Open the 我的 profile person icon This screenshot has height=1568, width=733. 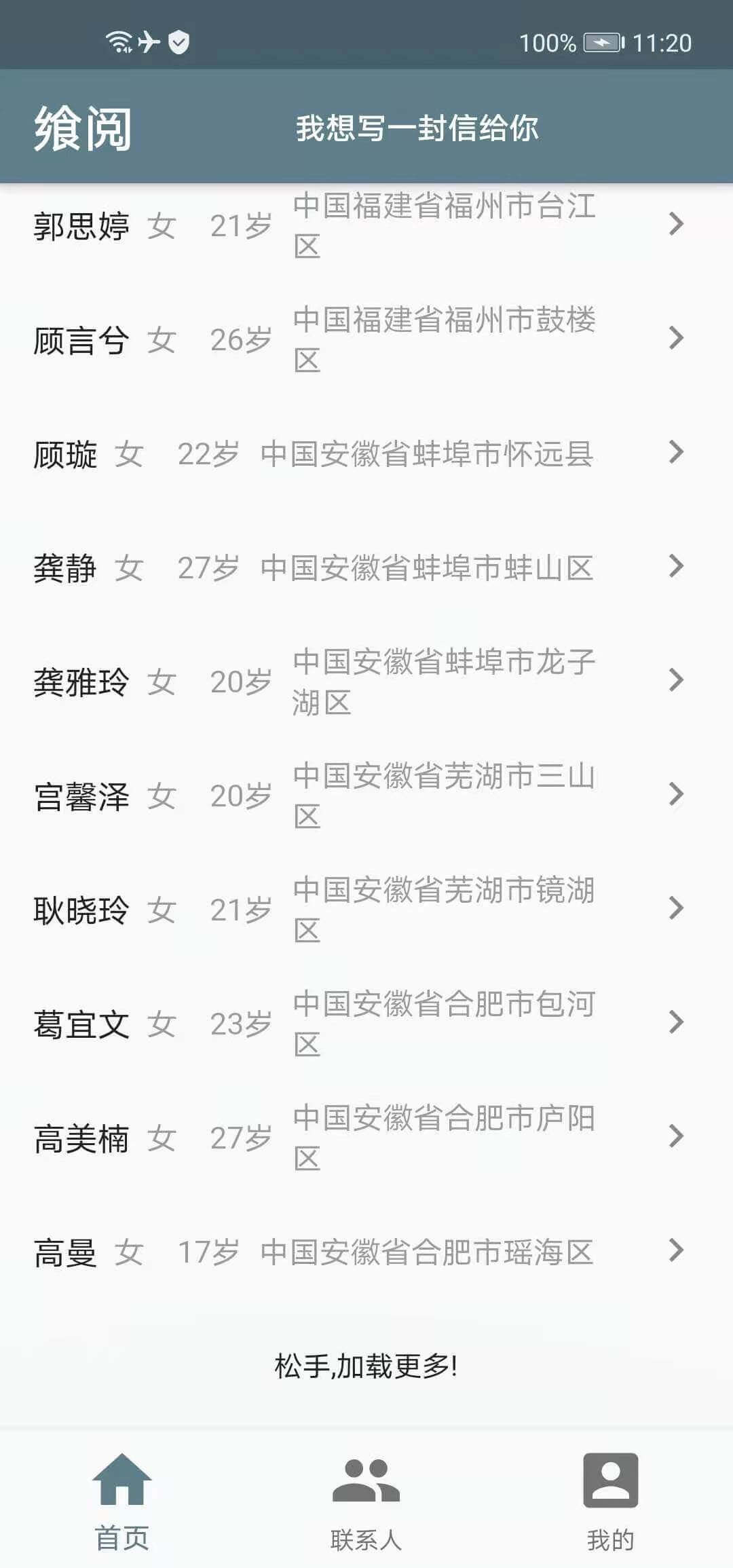point(609,1478)
